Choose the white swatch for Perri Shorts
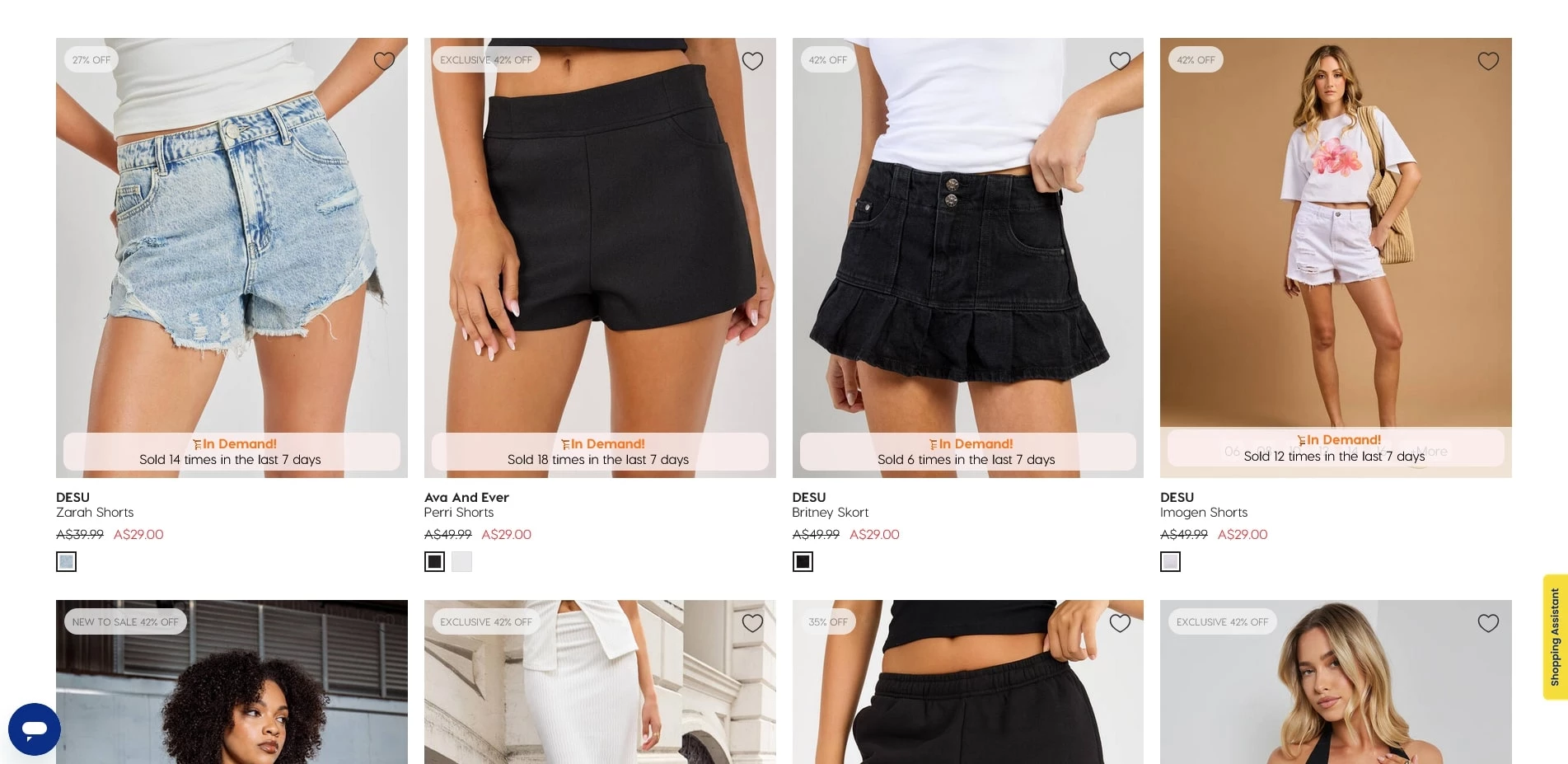This screenshot has height=764, width=1568. [462, 562]
